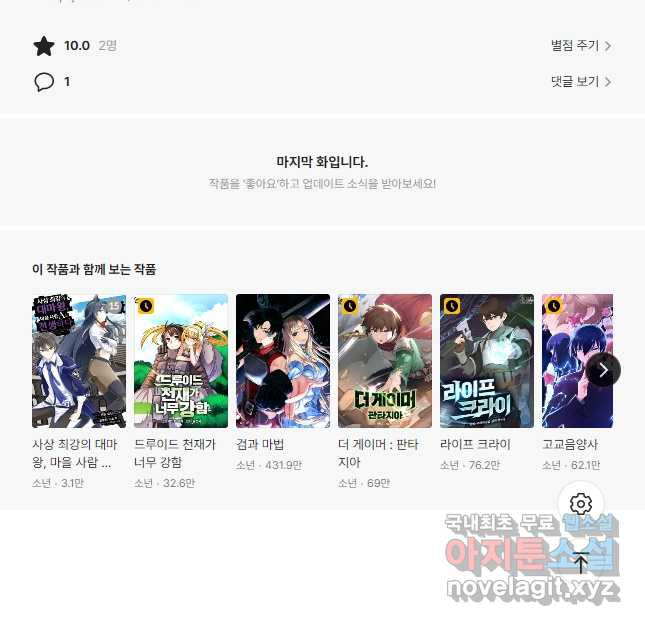Open the 라이프 크라이 webtoon card
645x626 pixels.
point(487,361)
